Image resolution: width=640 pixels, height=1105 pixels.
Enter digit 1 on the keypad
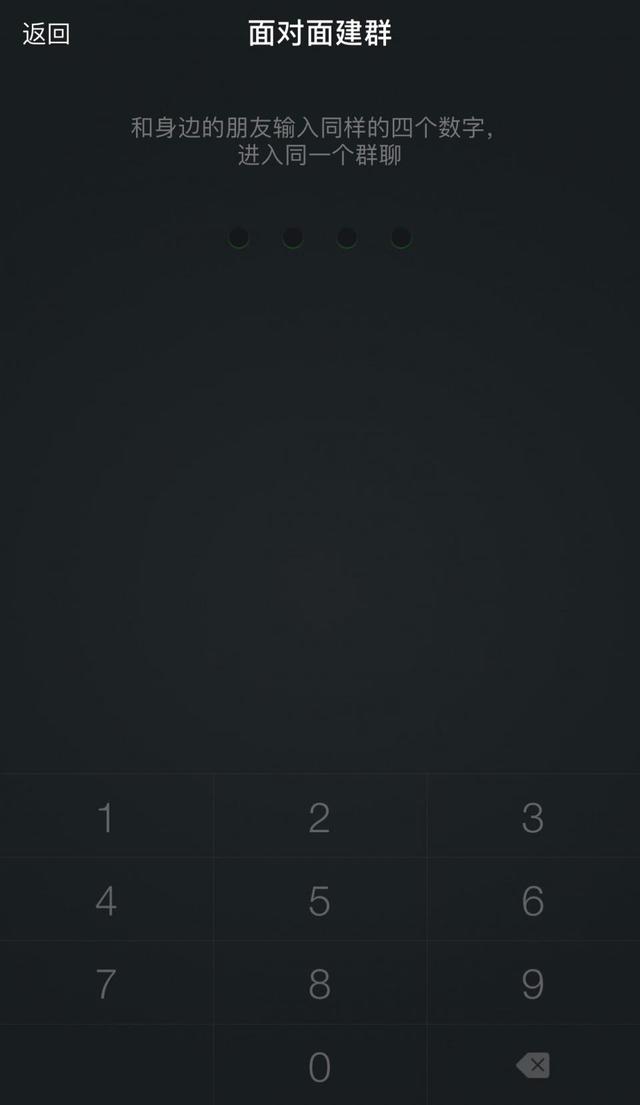106,817
